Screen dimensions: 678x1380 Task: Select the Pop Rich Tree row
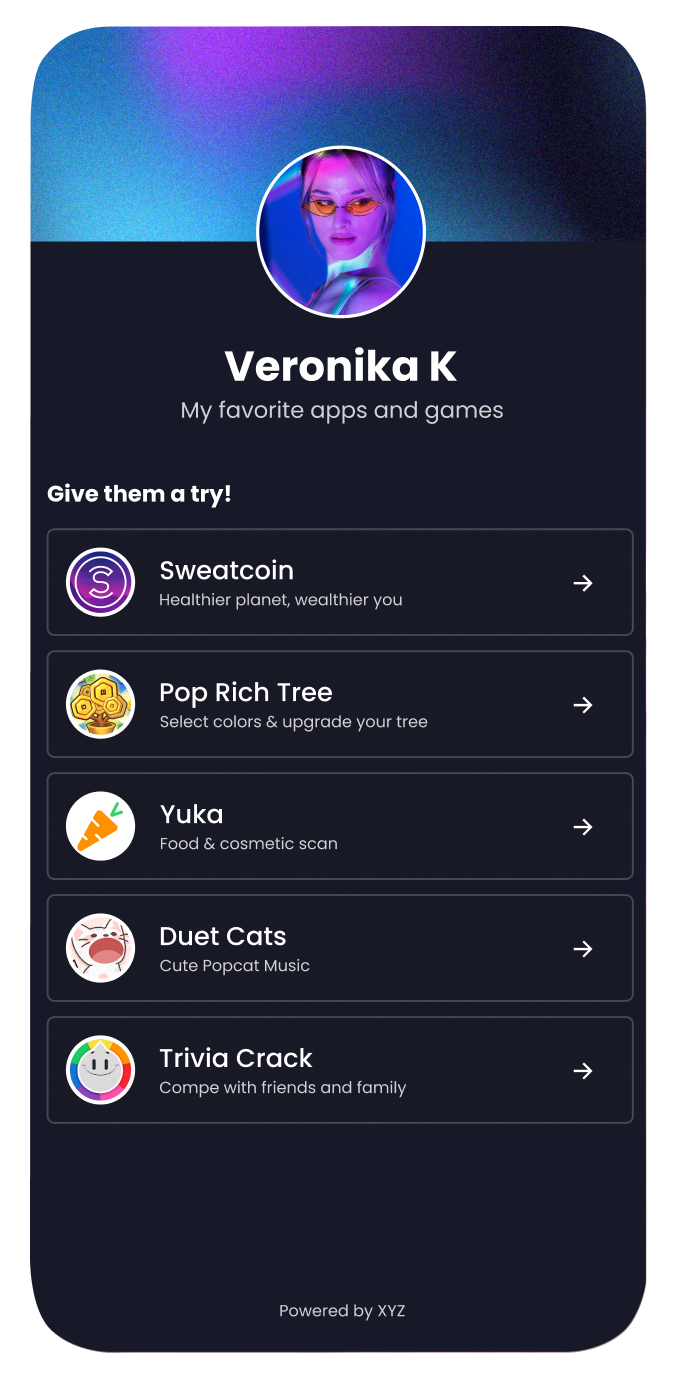(340, 704)
